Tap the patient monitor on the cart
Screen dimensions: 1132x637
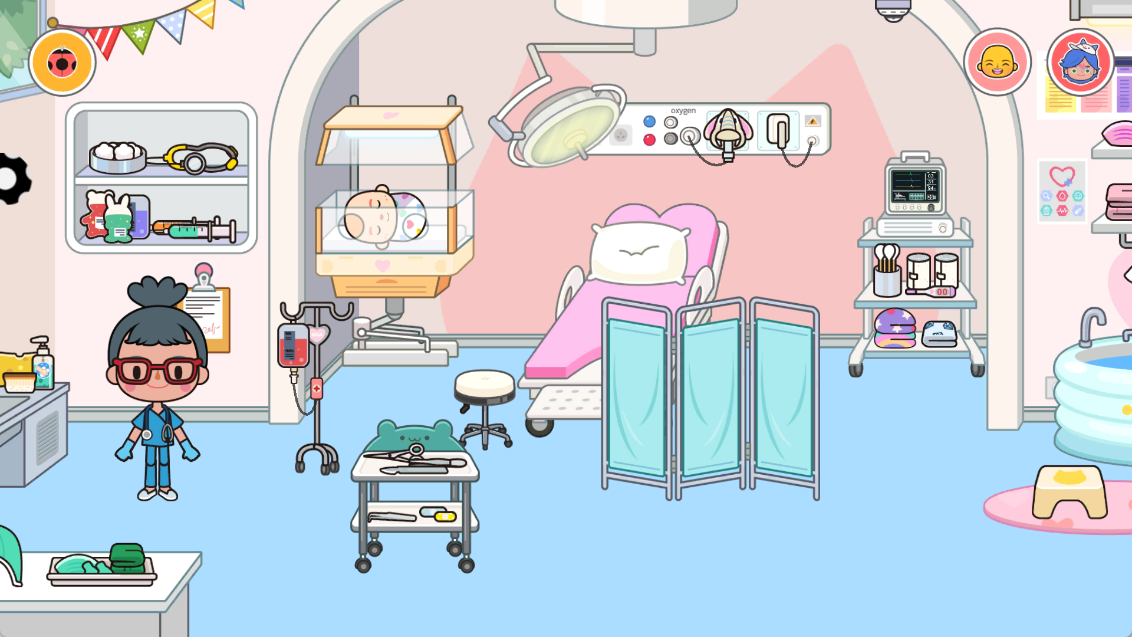[914, 188]
